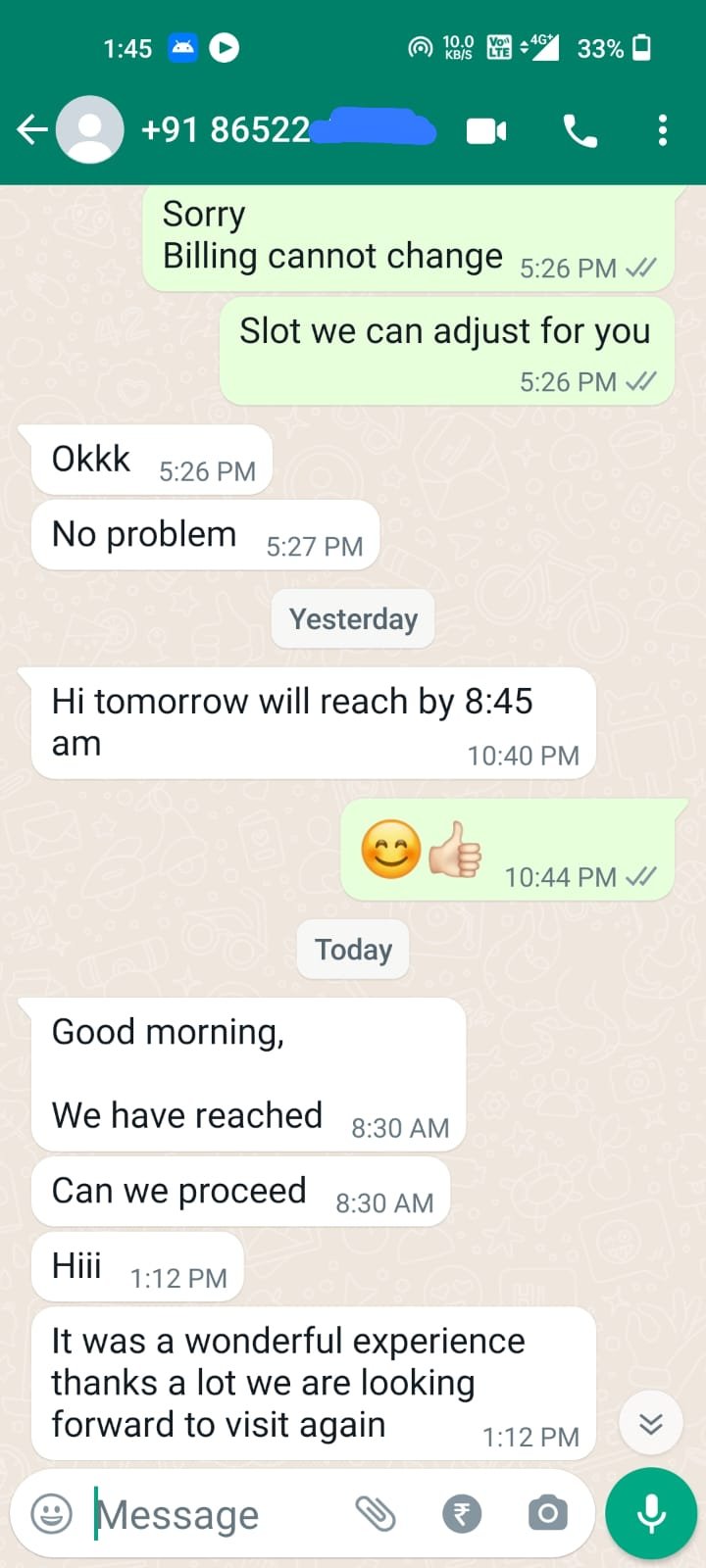Tap the microphone voice message button
Image resolution: width=706 pixels, height=1568 pixels.
pyautogui.click(x=651, y=1514)
